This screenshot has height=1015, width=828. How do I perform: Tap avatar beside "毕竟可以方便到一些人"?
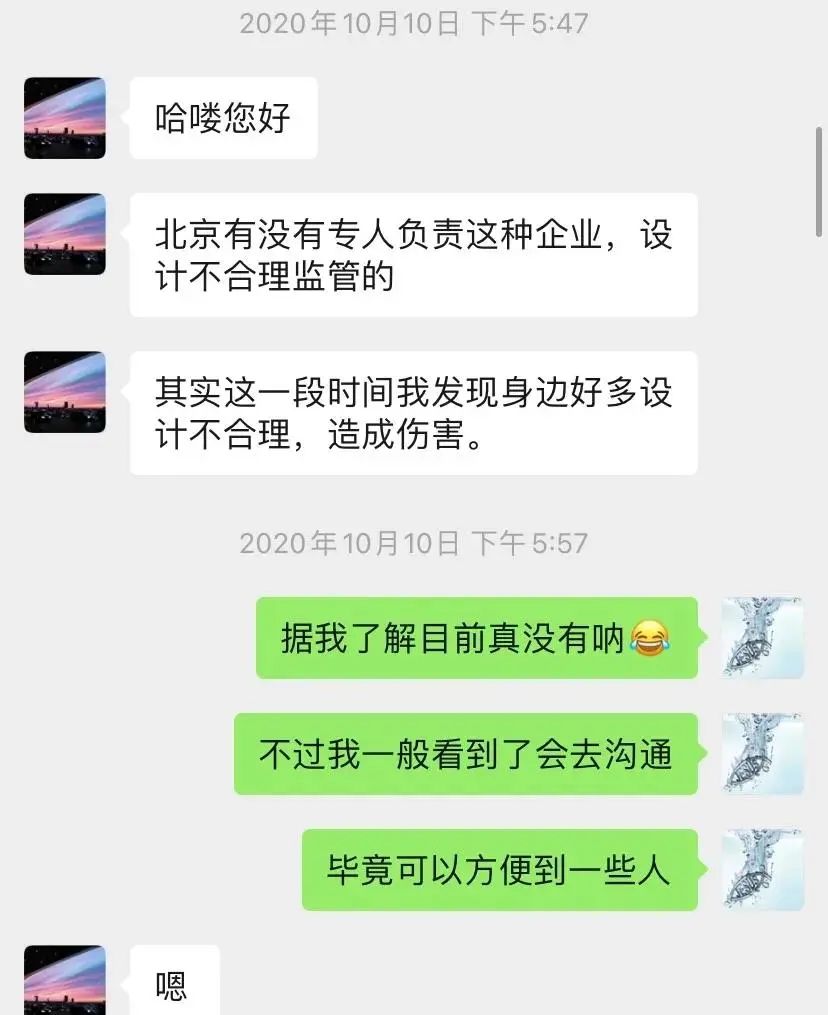[762, 869]
